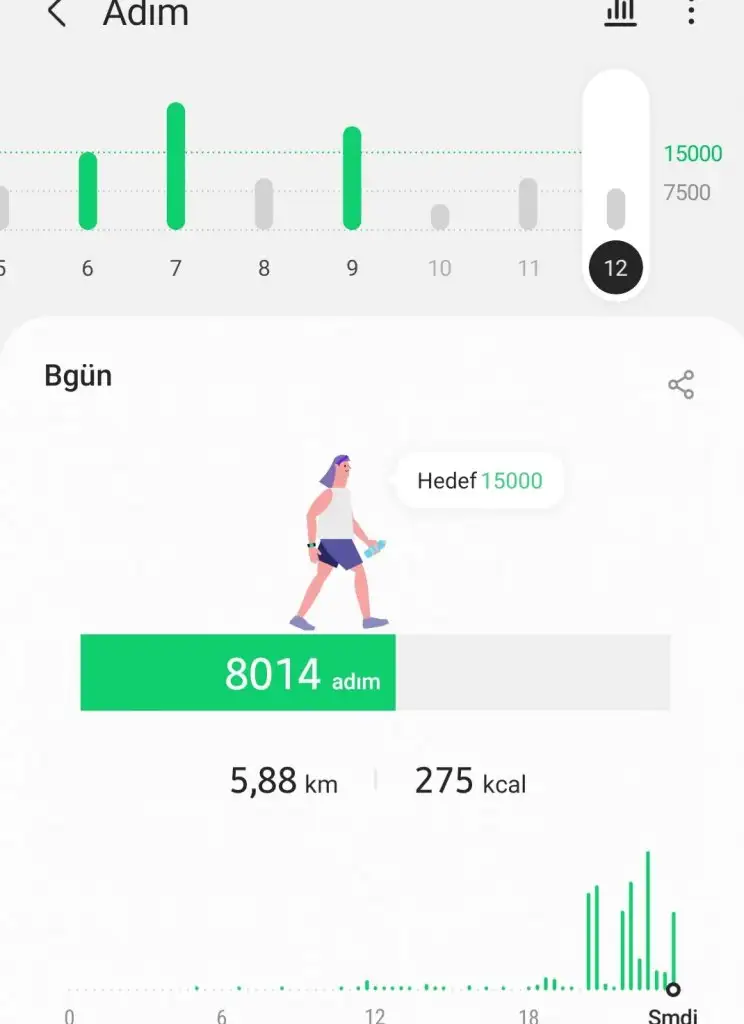This screenshot has height=1024, width=744.
Task: Go back from the Adım screen
Action: point(57,14)
